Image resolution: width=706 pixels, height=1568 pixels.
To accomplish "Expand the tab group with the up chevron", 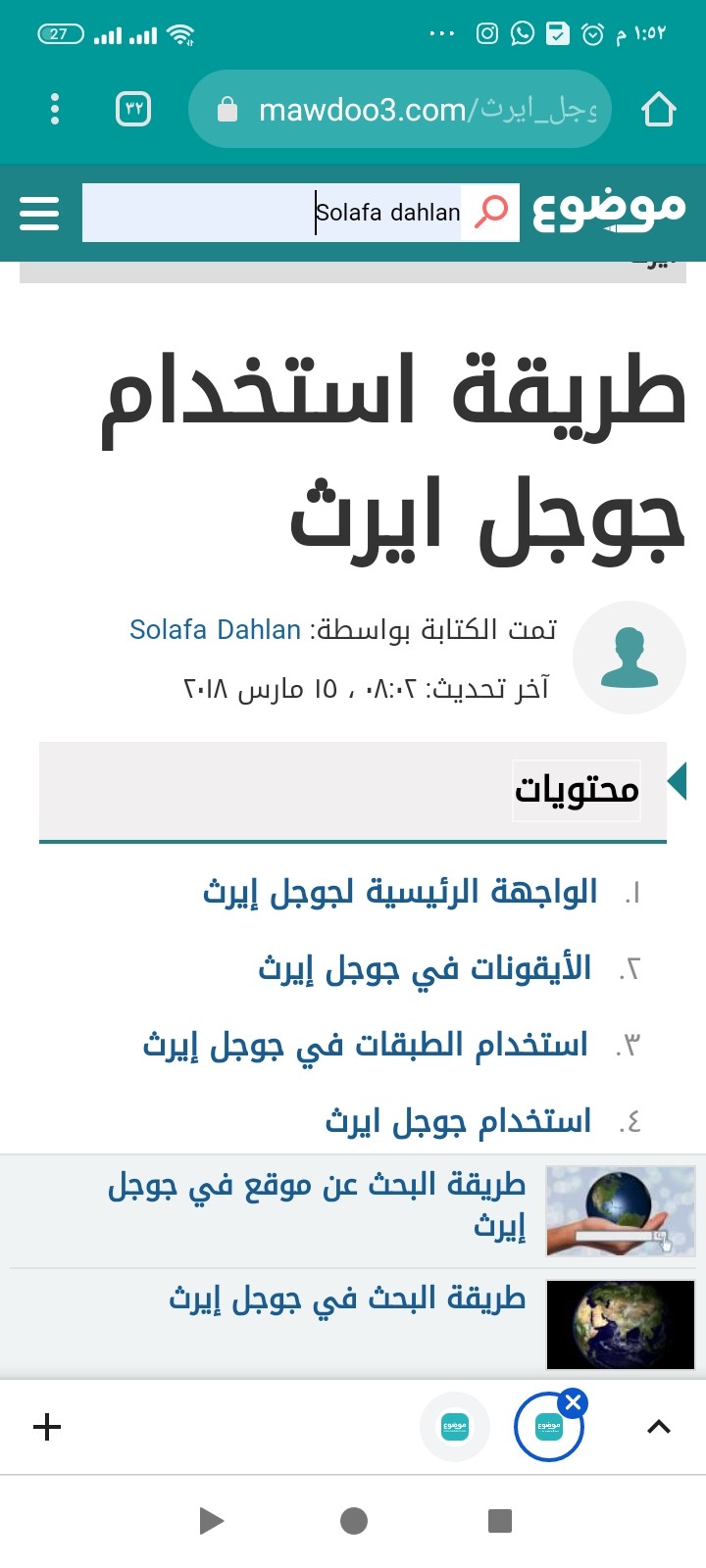I will click(659, 1428).
